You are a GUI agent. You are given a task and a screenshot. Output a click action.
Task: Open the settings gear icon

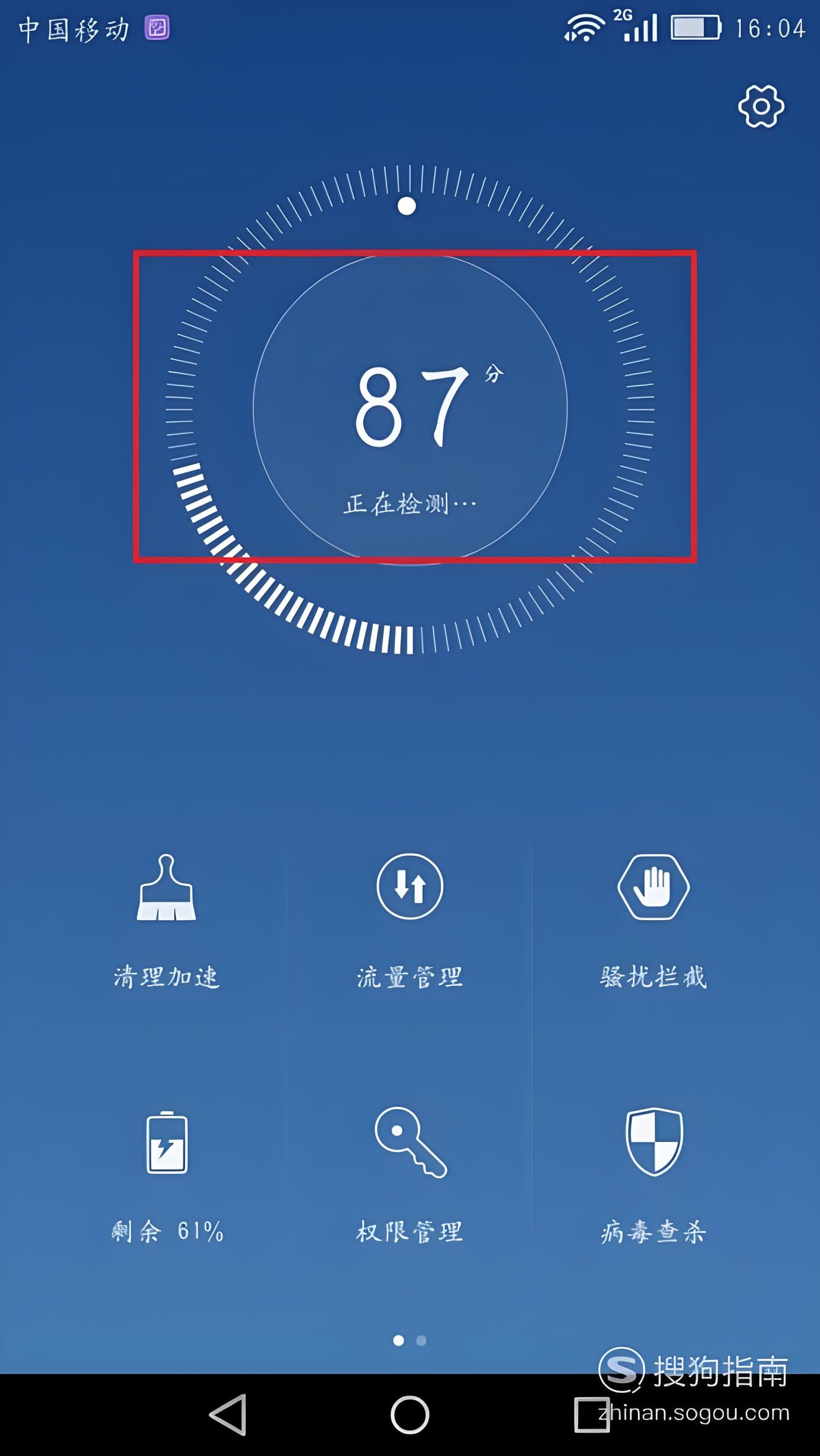click(x=761, y=106)
